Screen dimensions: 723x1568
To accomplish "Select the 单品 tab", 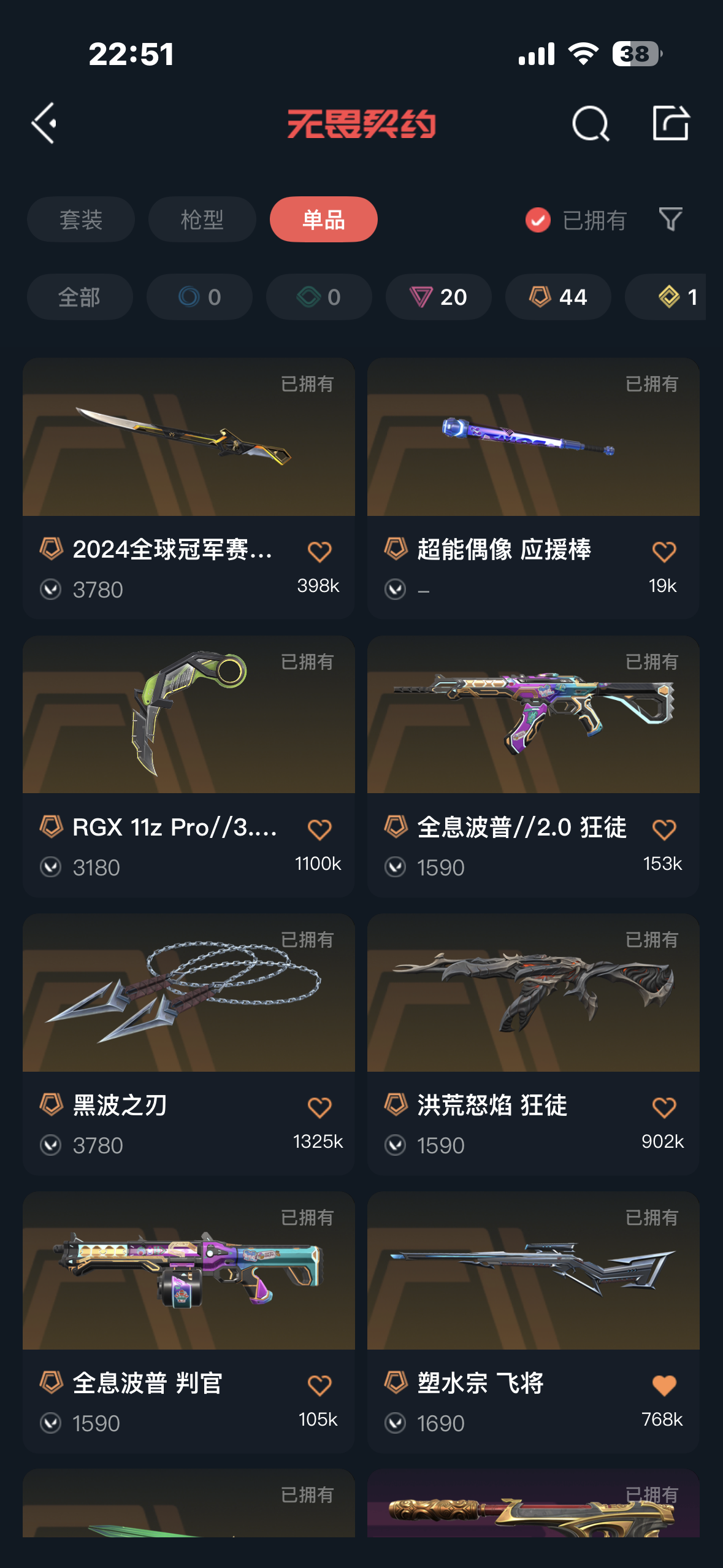I will tap(323, 220).
